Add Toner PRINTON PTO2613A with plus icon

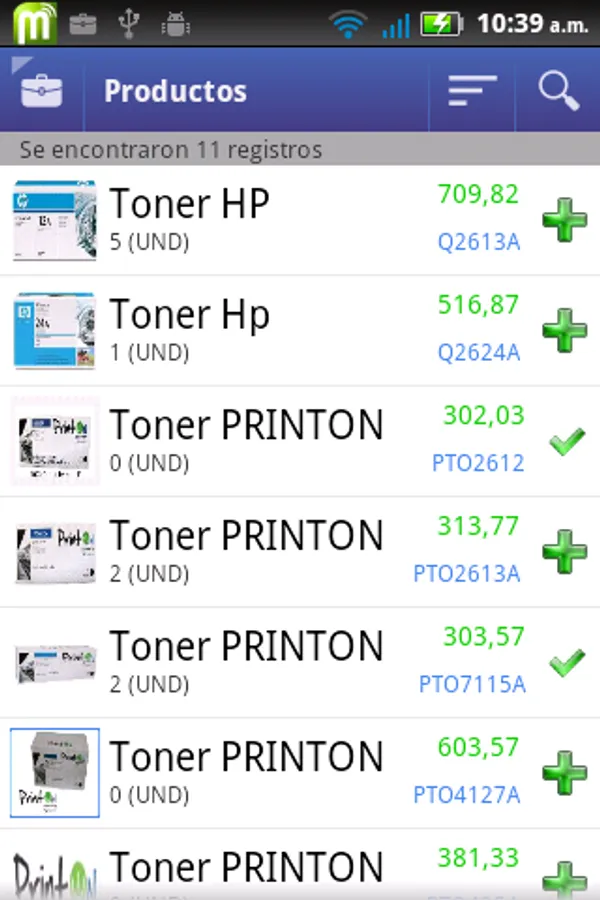point(564,552)
